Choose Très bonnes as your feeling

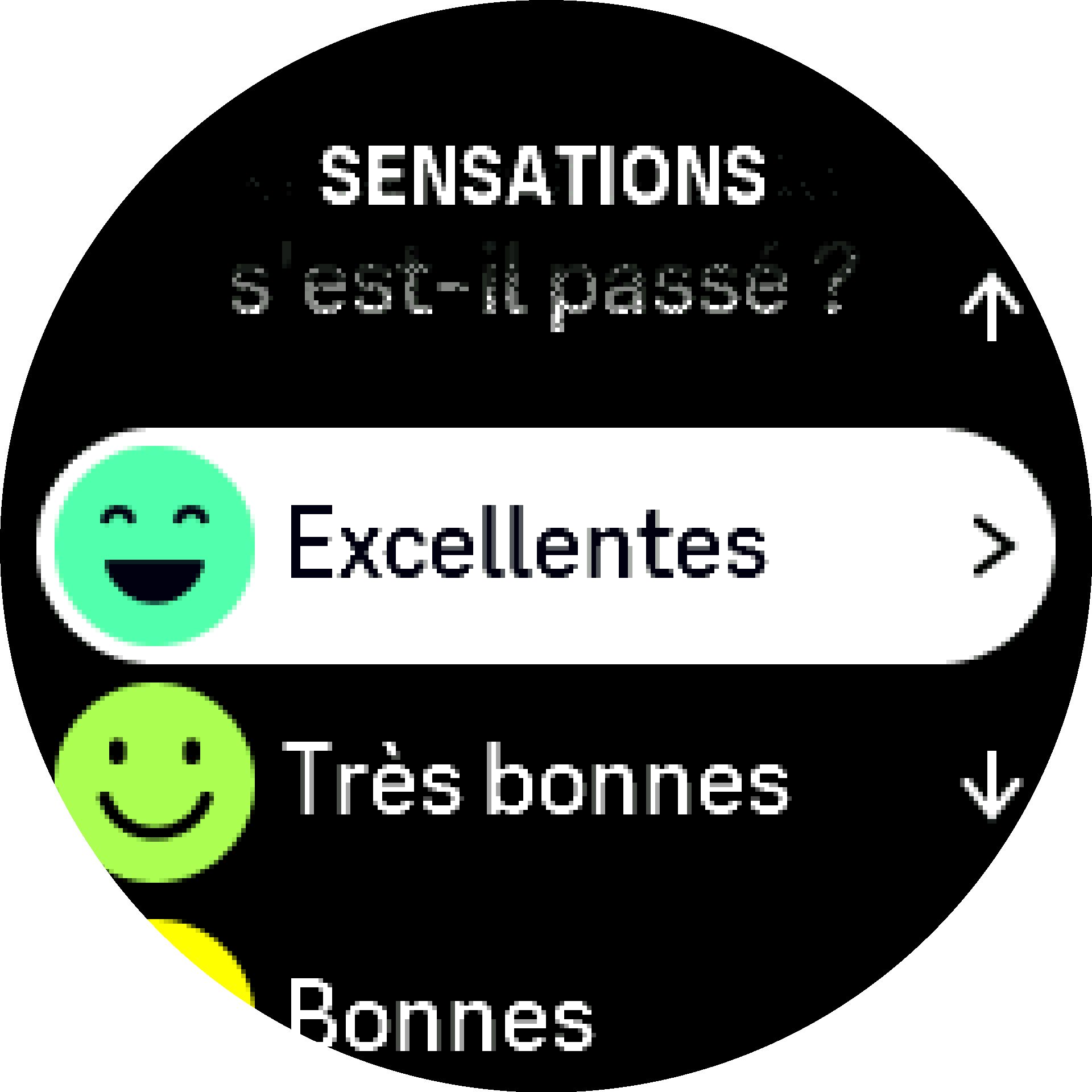535,780
